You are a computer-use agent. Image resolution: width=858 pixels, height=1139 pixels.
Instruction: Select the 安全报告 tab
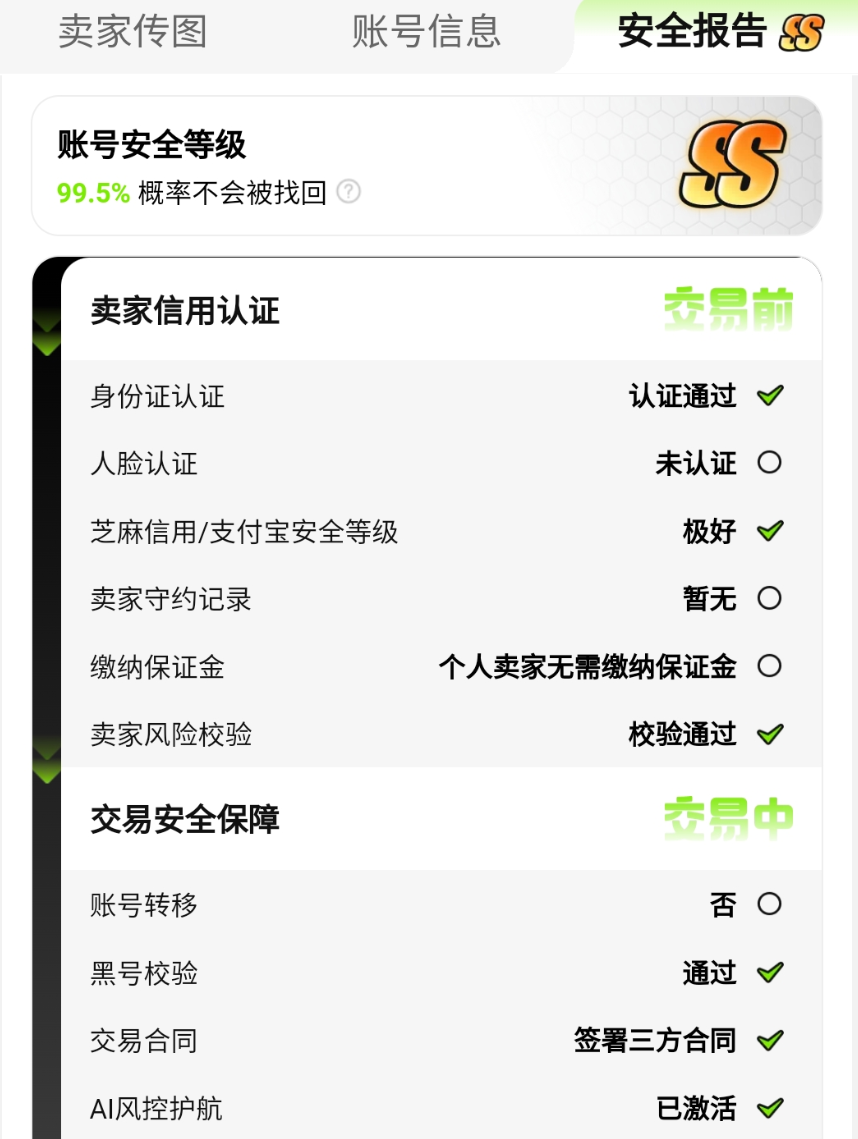click(692, 32)
